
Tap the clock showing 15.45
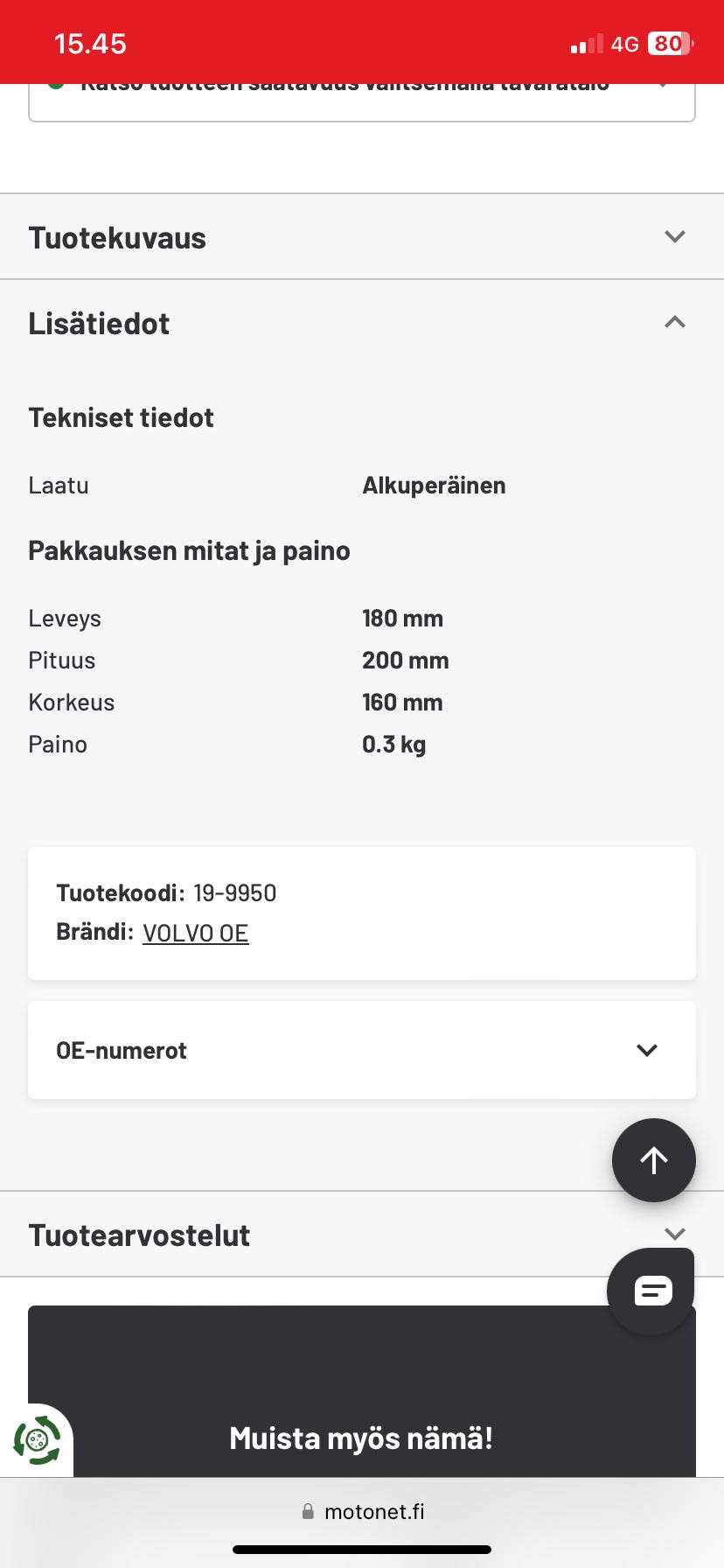click(x=92, y=42)
